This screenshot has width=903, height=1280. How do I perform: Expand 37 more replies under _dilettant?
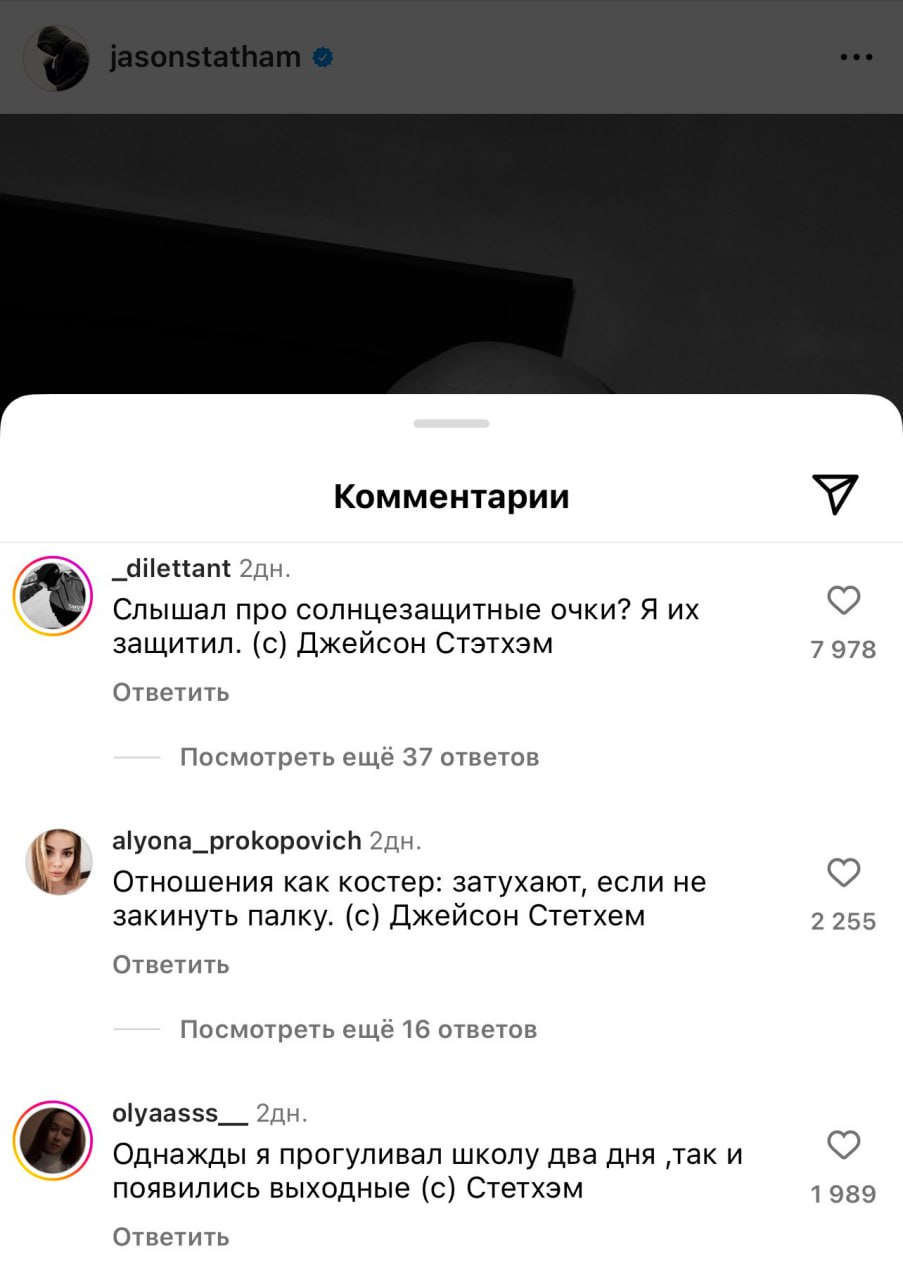tap(359, 757)
